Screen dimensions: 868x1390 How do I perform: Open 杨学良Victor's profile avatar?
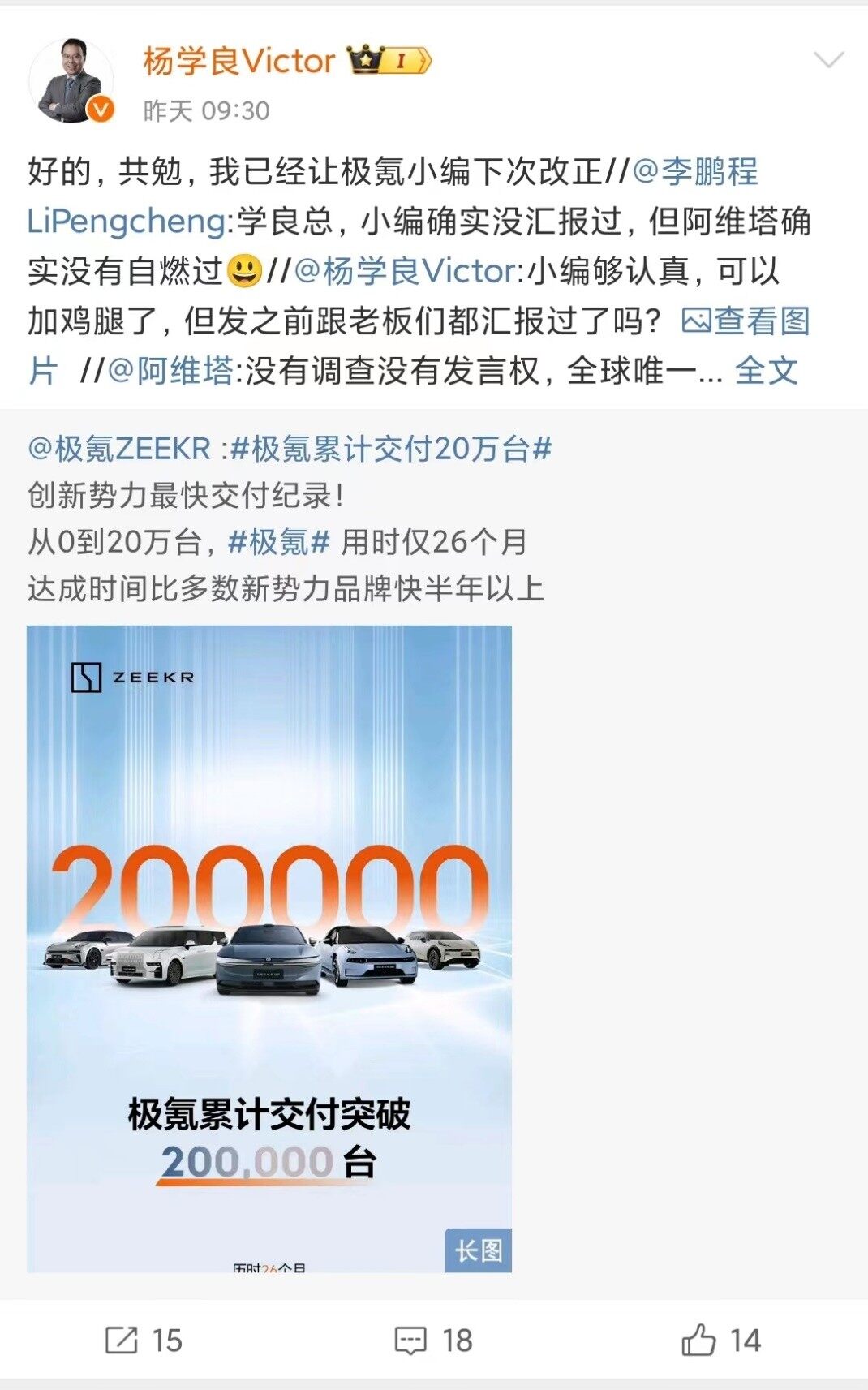(x=70, y=81)
